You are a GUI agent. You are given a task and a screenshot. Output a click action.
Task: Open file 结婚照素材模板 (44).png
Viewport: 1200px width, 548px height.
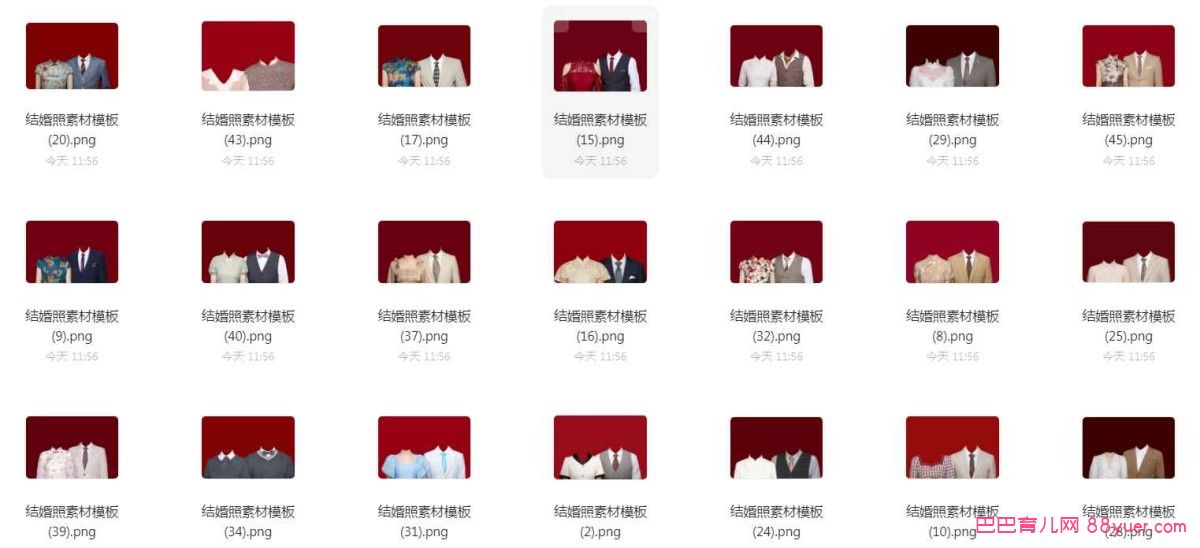[x=776, y=57]
